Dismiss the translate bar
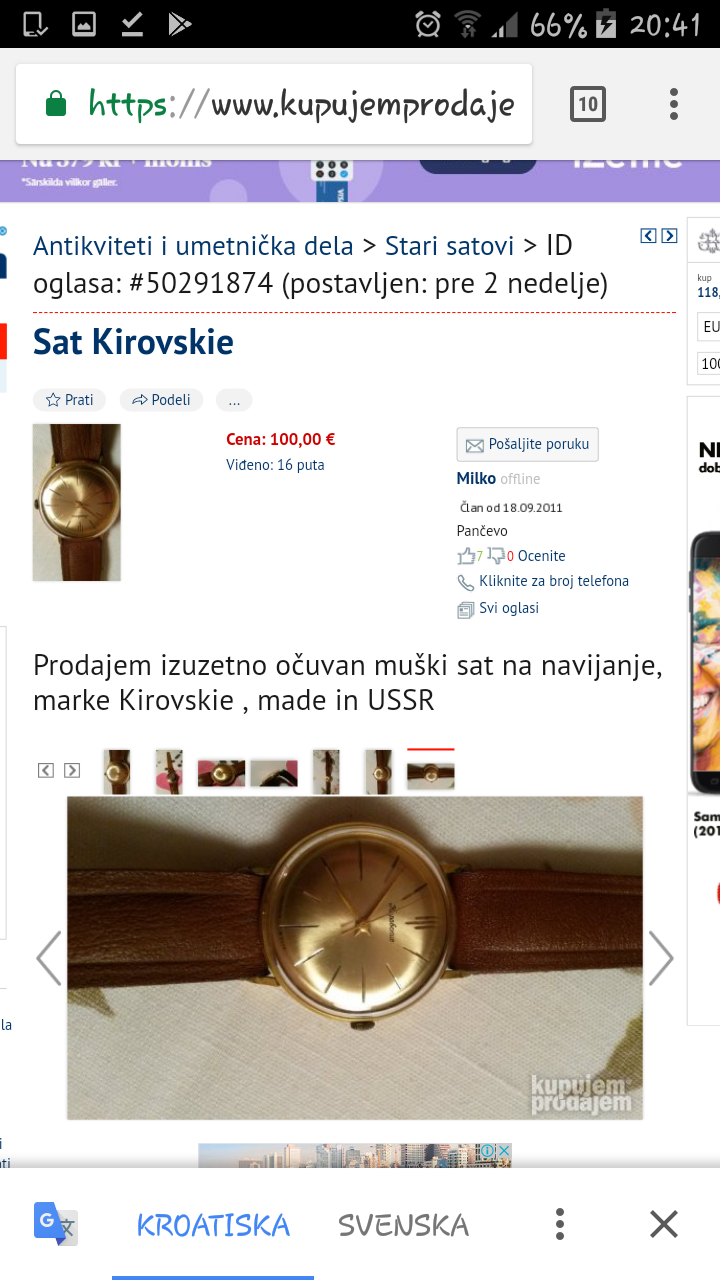The height and width of the screenshot is (1280, 720). [663, 1224]
